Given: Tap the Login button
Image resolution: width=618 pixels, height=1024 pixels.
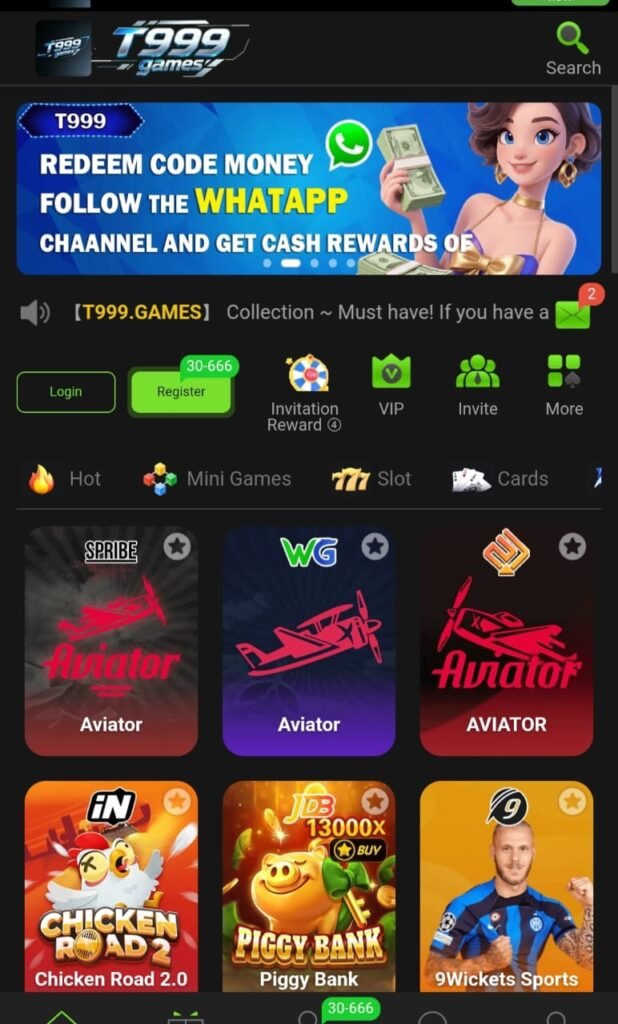Looking at the screenshot, I should [x=66, y=392].
